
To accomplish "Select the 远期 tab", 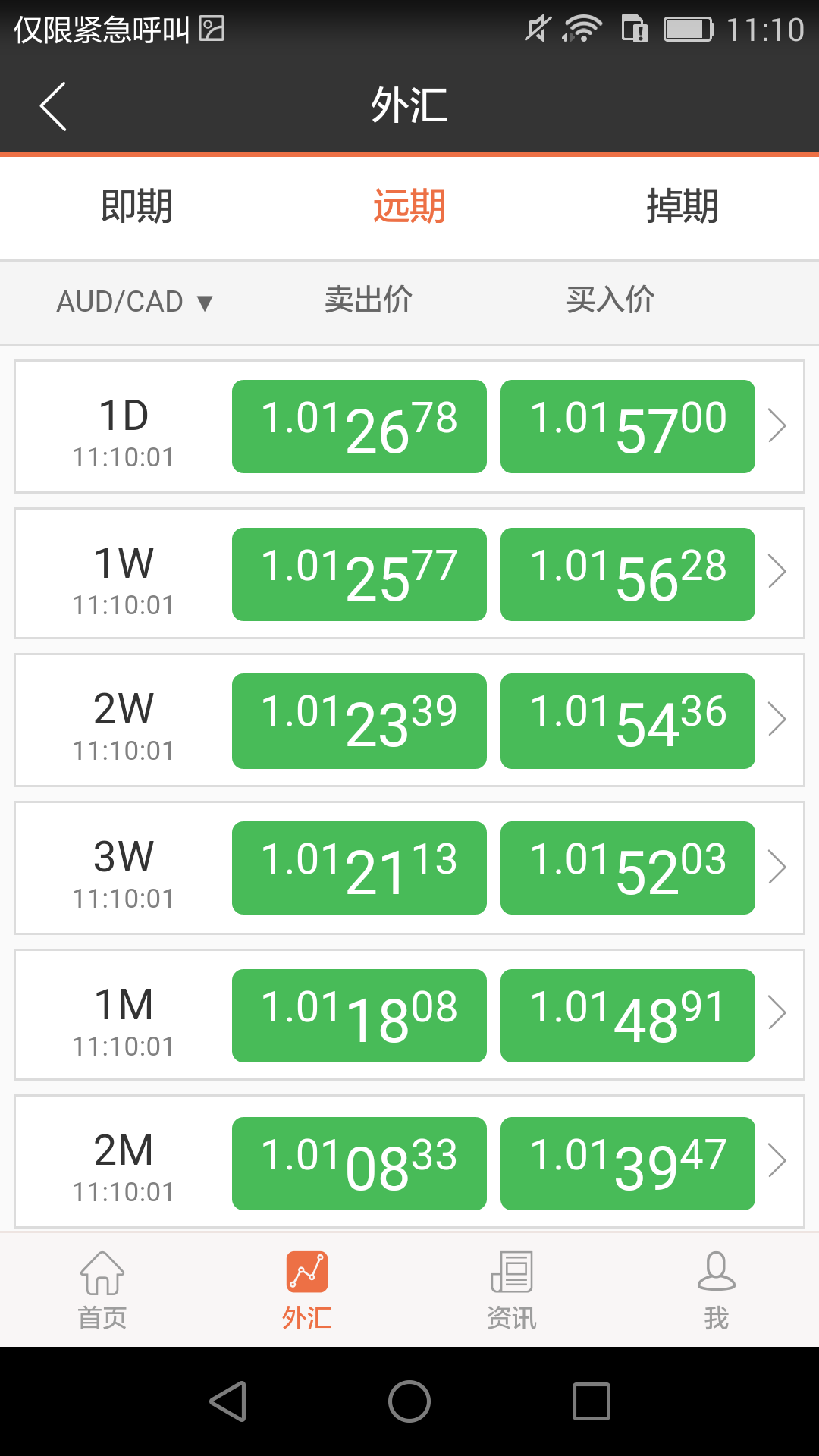I will coord(409,206).
